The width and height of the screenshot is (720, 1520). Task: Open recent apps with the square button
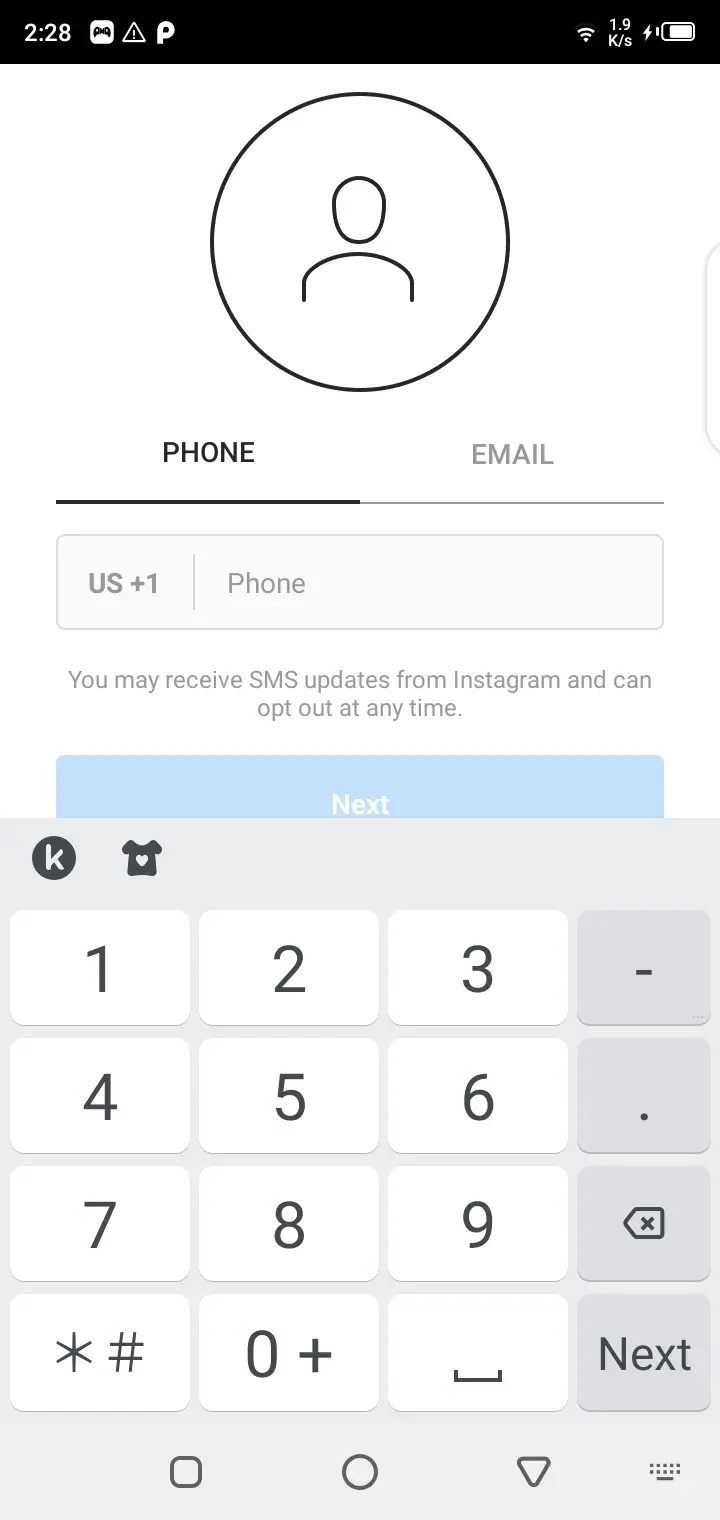(x=185, y=1472)
